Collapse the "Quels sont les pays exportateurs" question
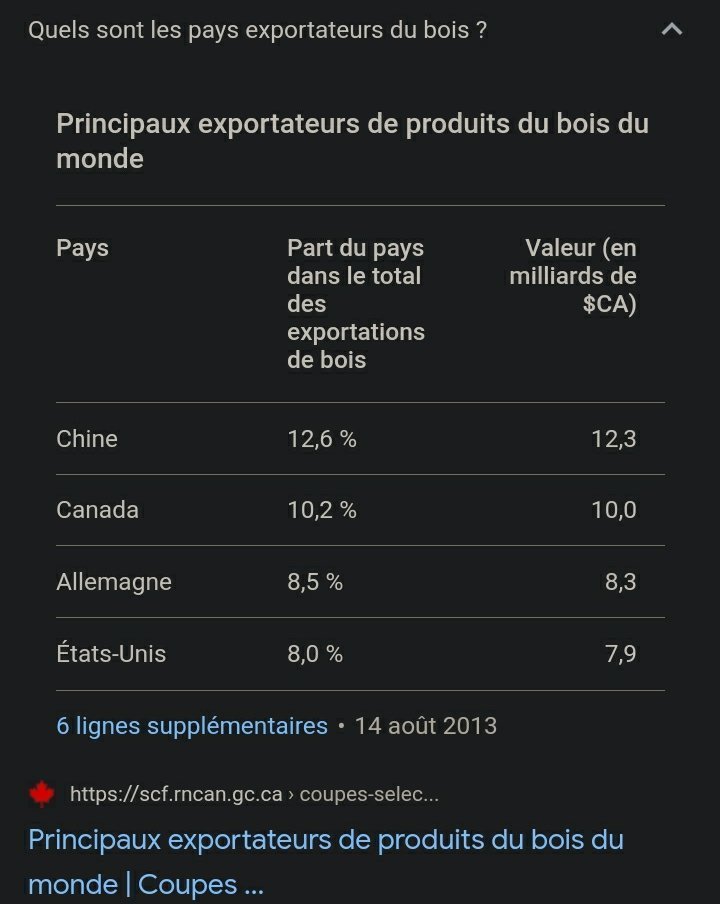 click(672, 29)
